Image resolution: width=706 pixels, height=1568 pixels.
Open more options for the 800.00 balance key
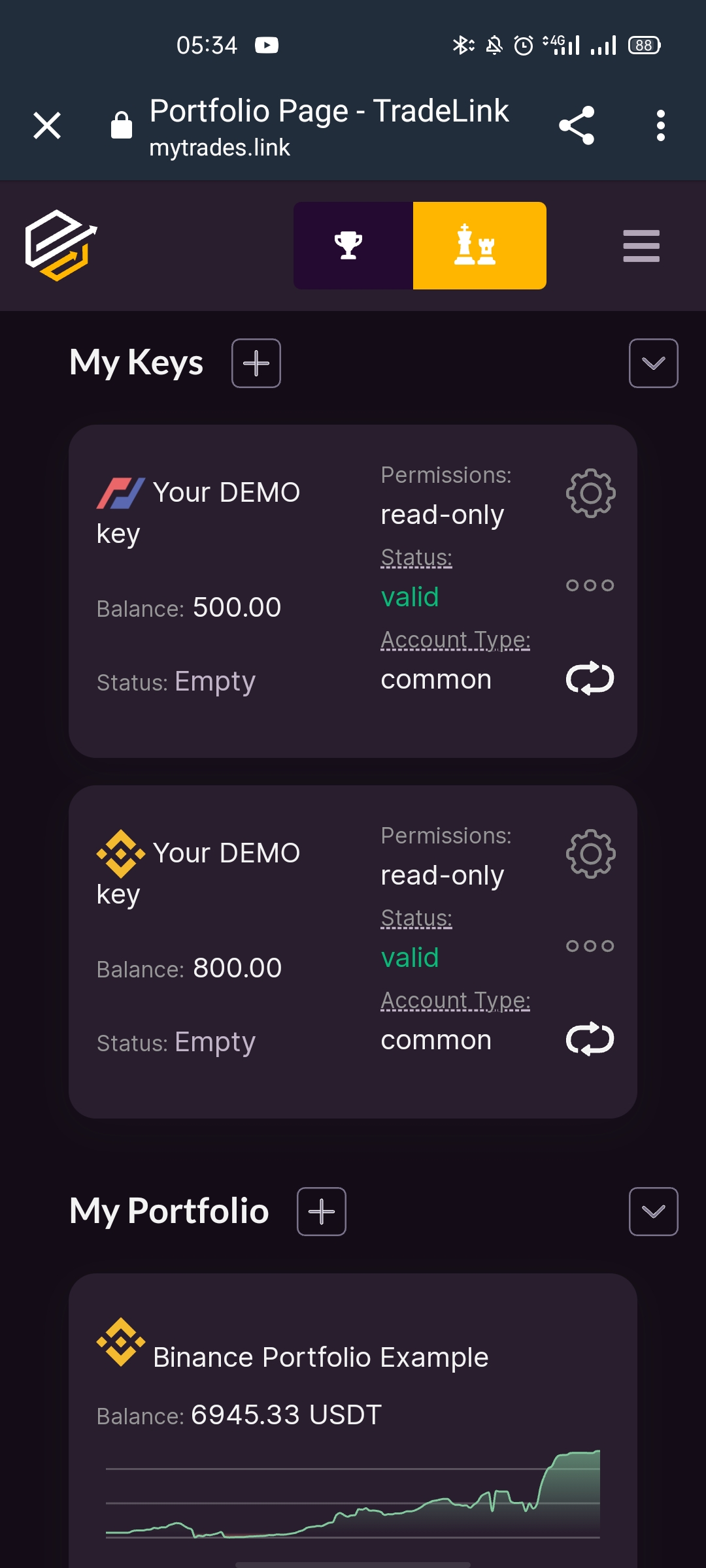pyautogui.click(x=590, y=946)
